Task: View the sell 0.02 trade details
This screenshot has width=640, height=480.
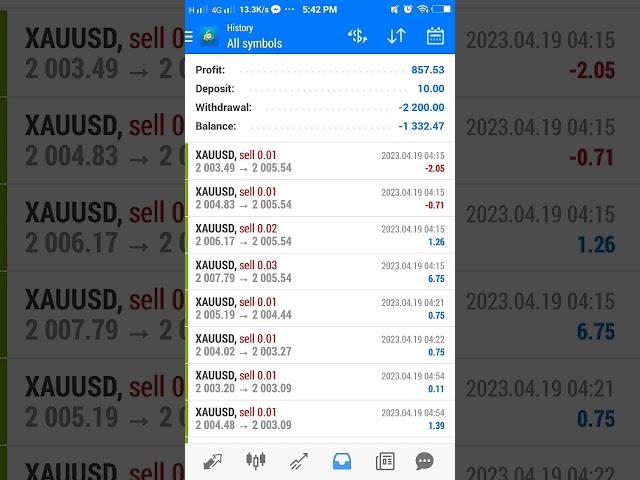Action: click(x=319, y=235)
